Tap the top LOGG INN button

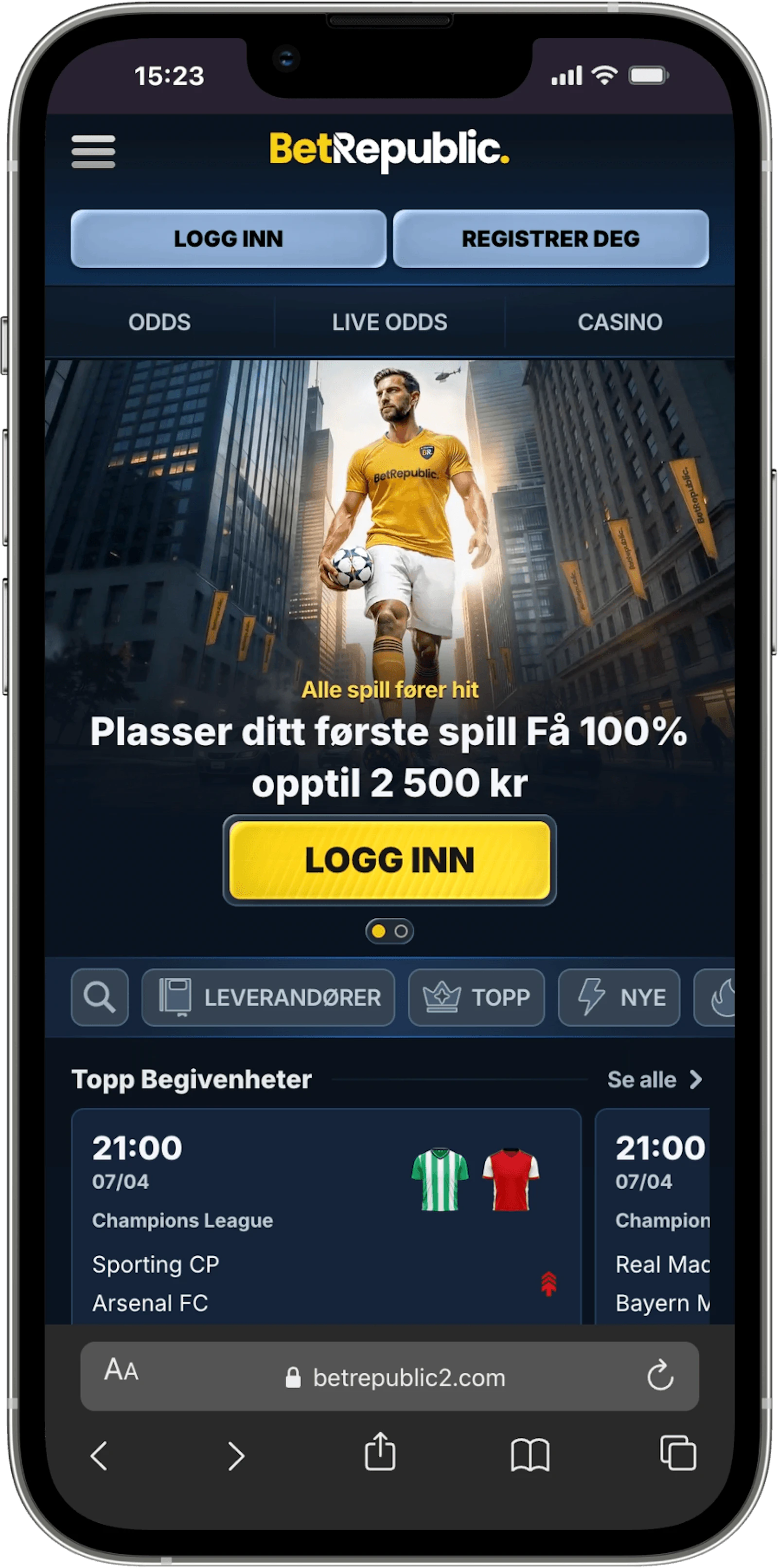coord(228,239)
